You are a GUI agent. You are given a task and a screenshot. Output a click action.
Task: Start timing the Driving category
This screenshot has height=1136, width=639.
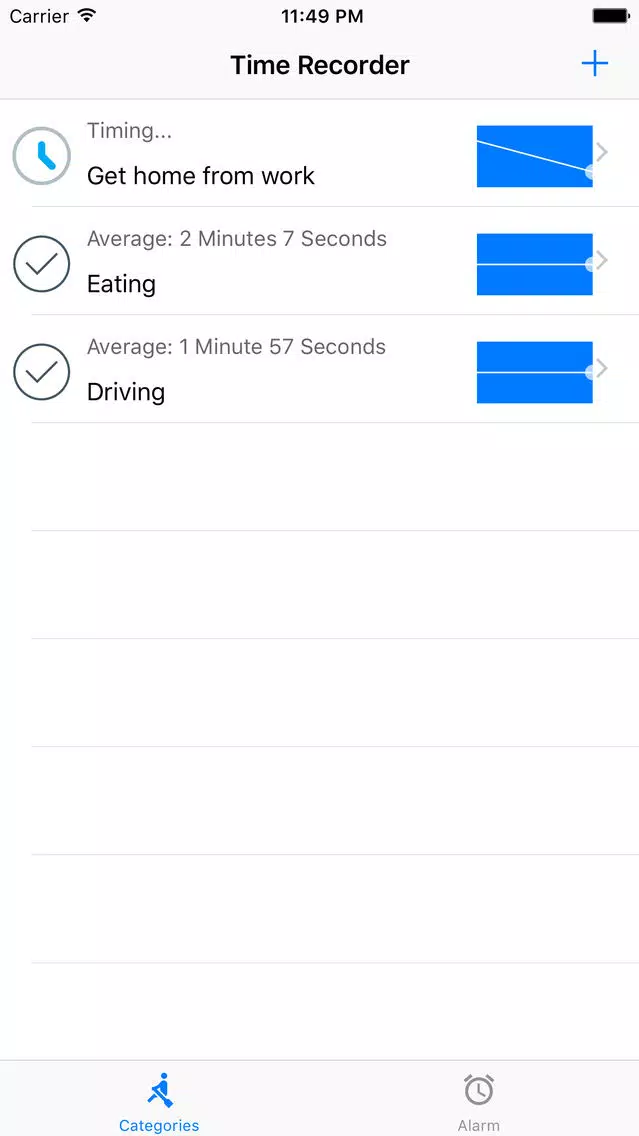(x=42, y=372)
